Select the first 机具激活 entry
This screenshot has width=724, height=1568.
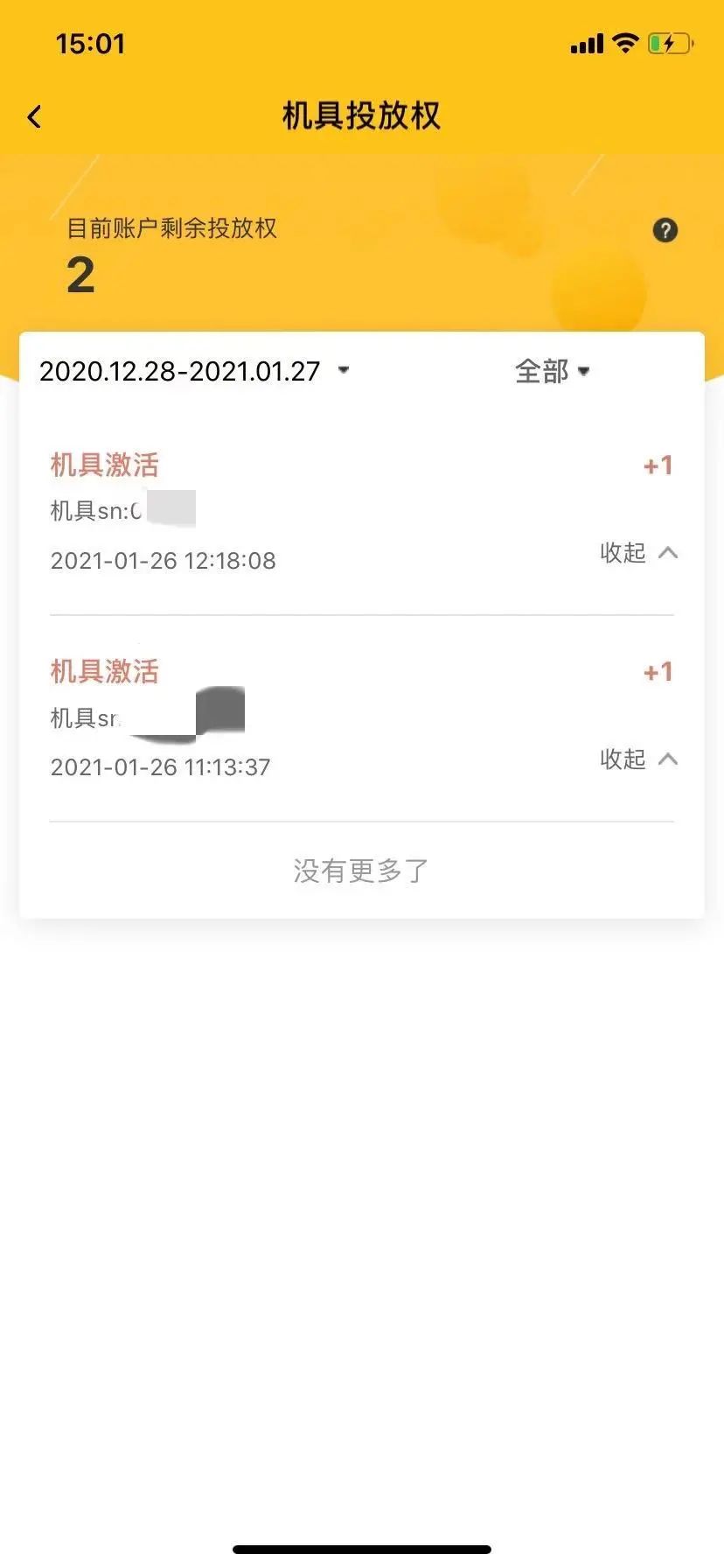click(104, 465)
